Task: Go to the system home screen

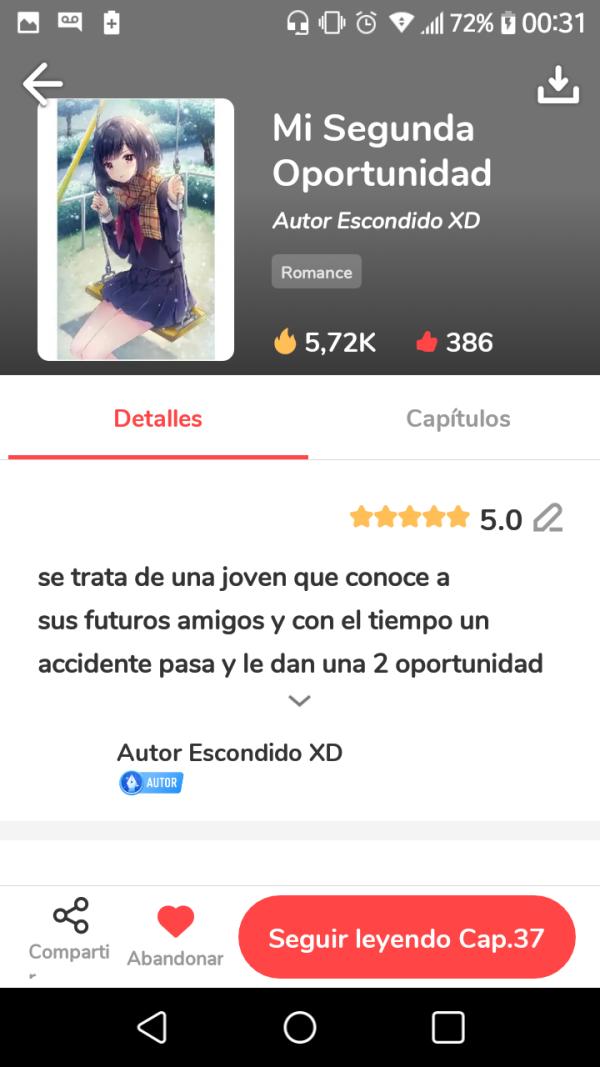Action: coord(300,1027)
